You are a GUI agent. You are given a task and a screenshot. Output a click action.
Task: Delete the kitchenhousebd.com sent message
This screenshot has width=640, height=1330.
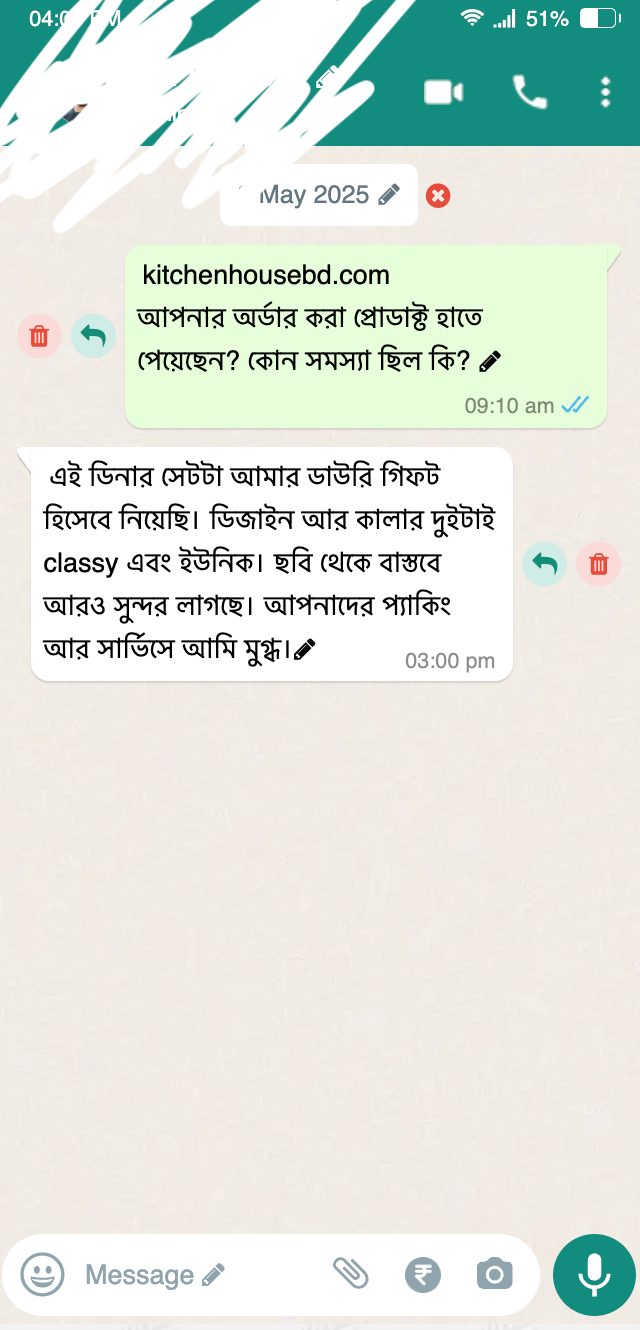coord(39,336)
